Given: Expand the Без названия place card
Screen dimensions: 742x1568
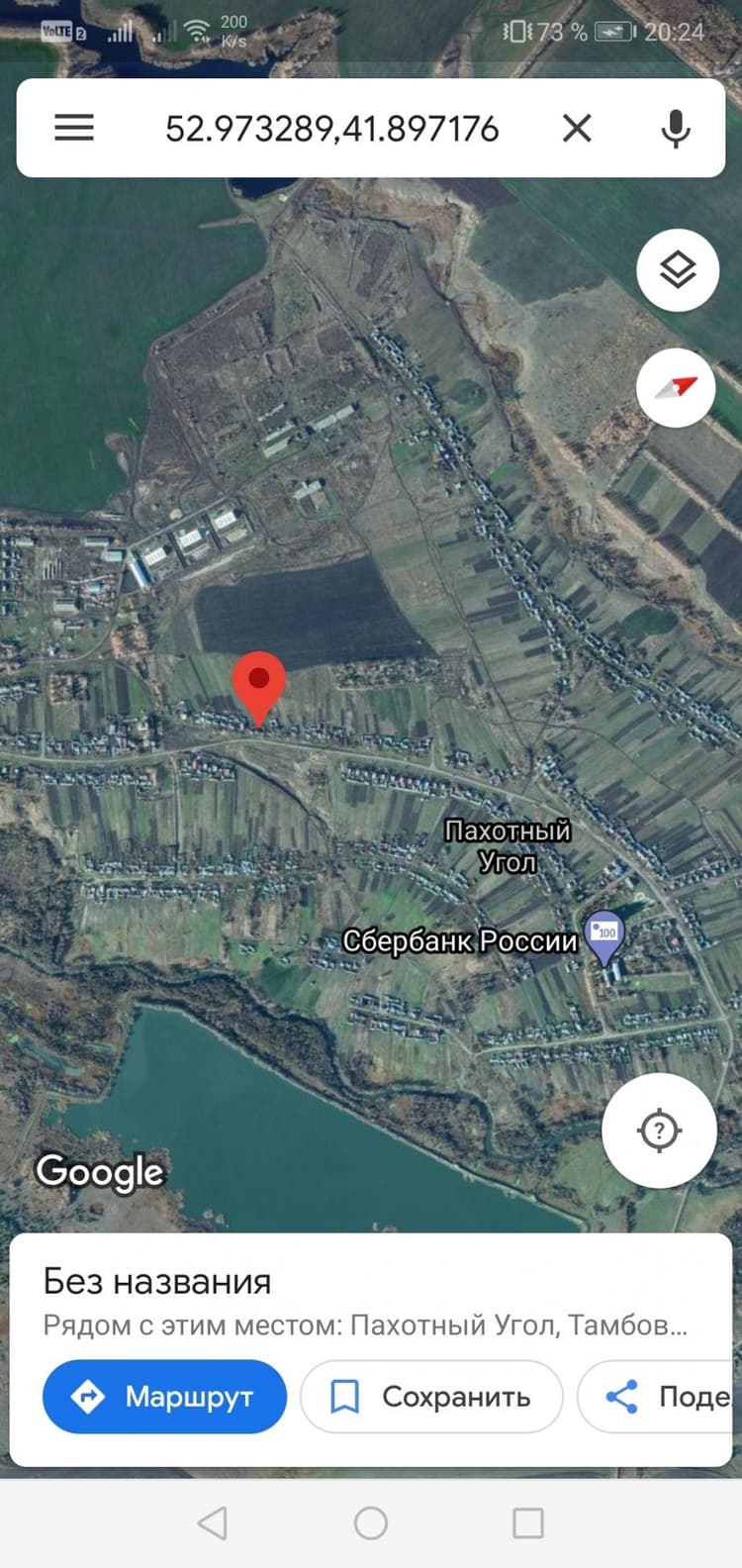Looking at the screenshot, I should click(x=371, y=1299).
